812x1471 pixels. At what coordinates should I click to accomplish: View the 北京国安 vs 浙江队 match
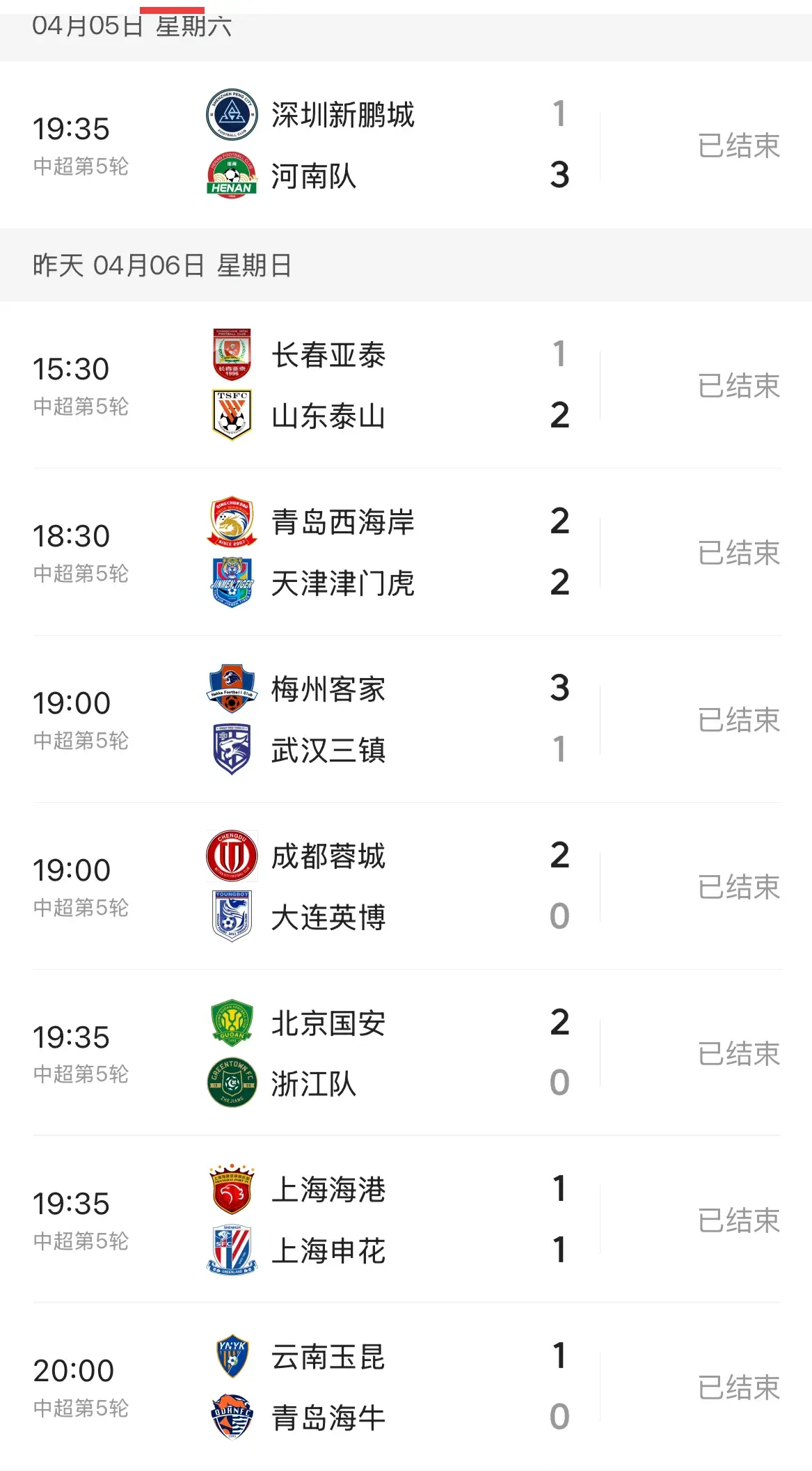pyautogui.click(x=406, y=1053)
